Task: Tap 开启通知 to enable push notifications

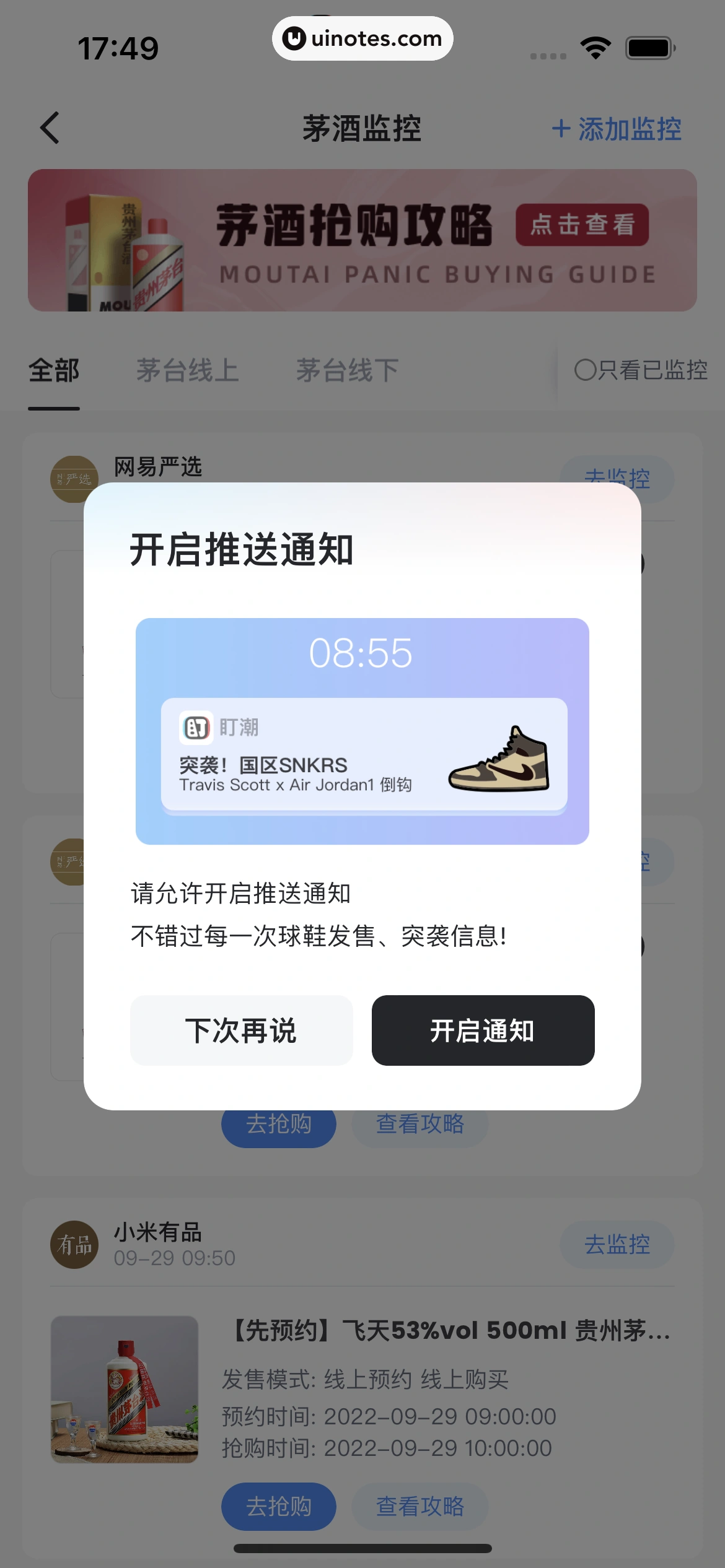Action: (x=483, y=1030)
